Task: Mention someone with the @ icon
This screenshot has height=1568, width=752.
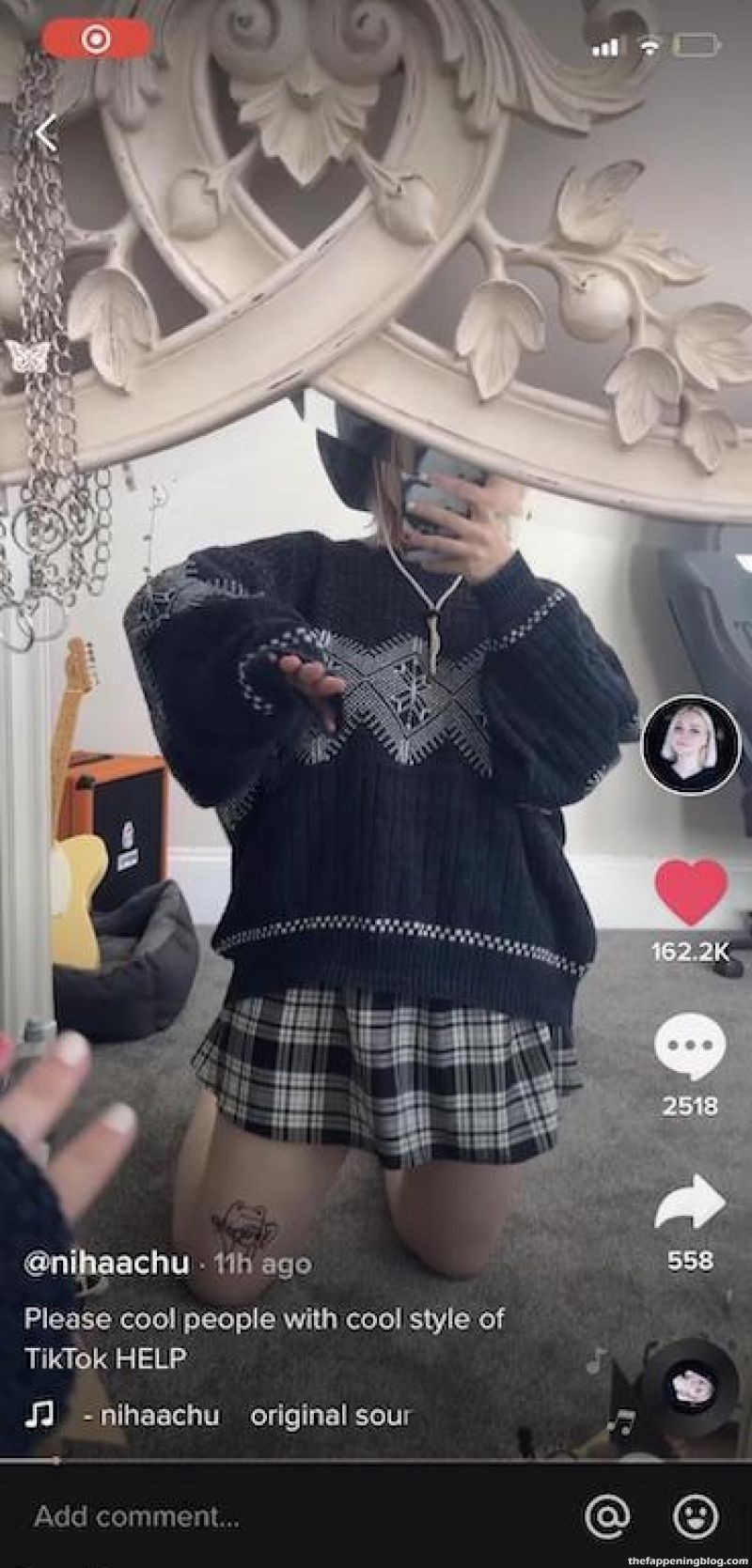Action: point(607,1515)
